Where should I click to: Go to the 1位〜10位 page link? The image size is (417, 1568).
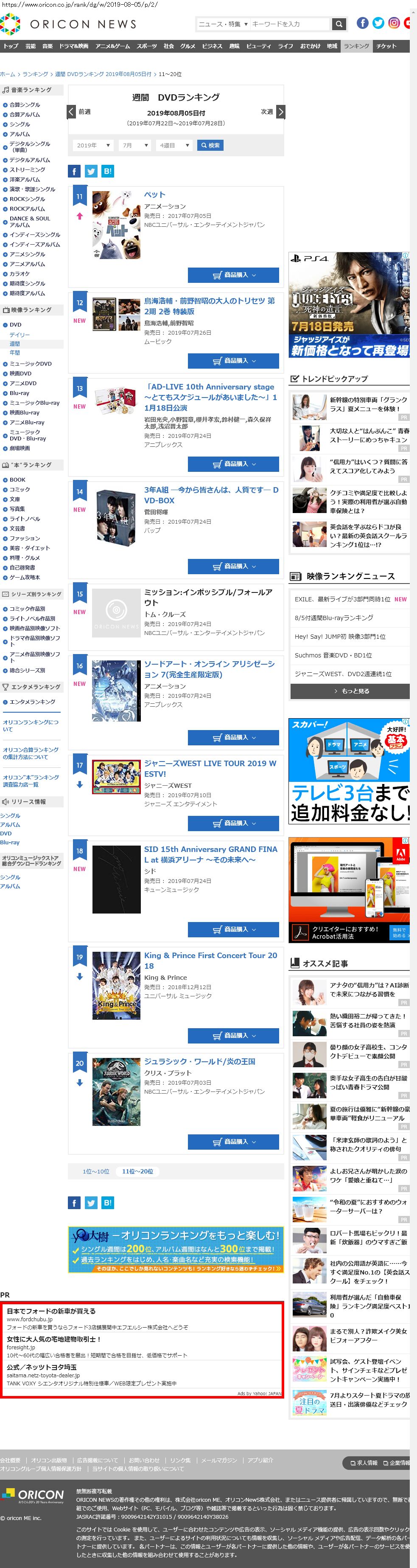pos(96,1171)
